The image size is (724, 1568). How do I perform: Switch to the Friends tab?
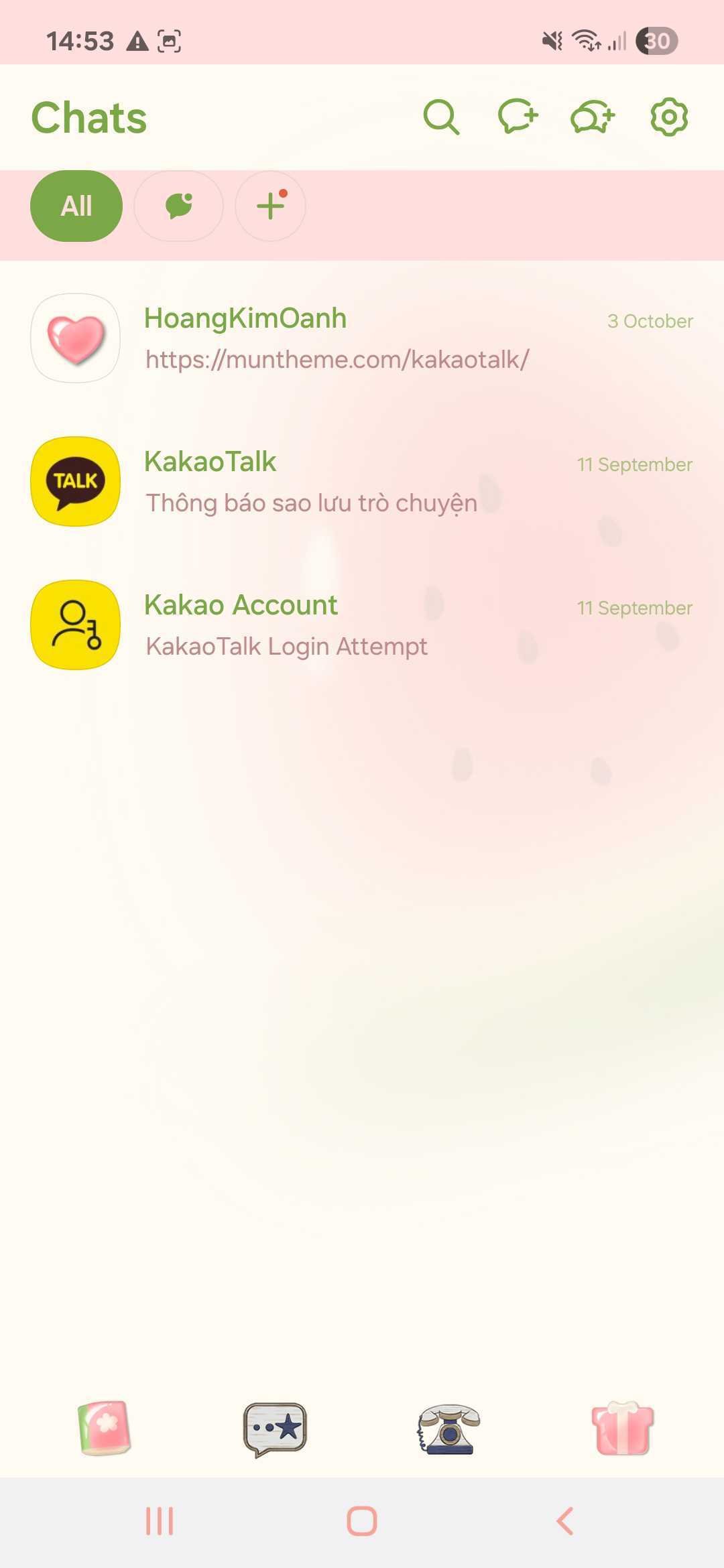pyautogui.click(x=104, y=1427)
